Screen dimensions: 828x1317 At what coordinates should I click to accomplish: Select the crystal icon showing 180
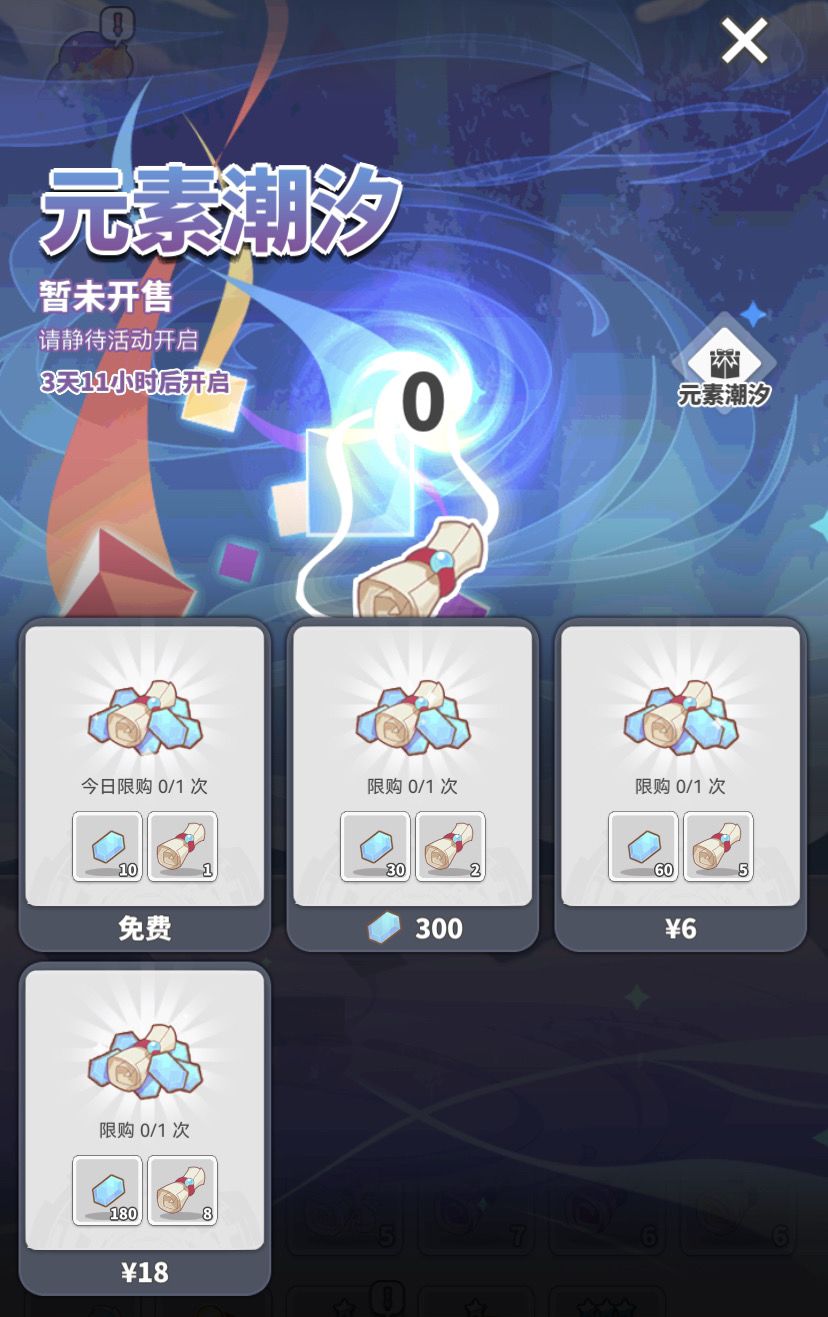[x=108, y=1193]
